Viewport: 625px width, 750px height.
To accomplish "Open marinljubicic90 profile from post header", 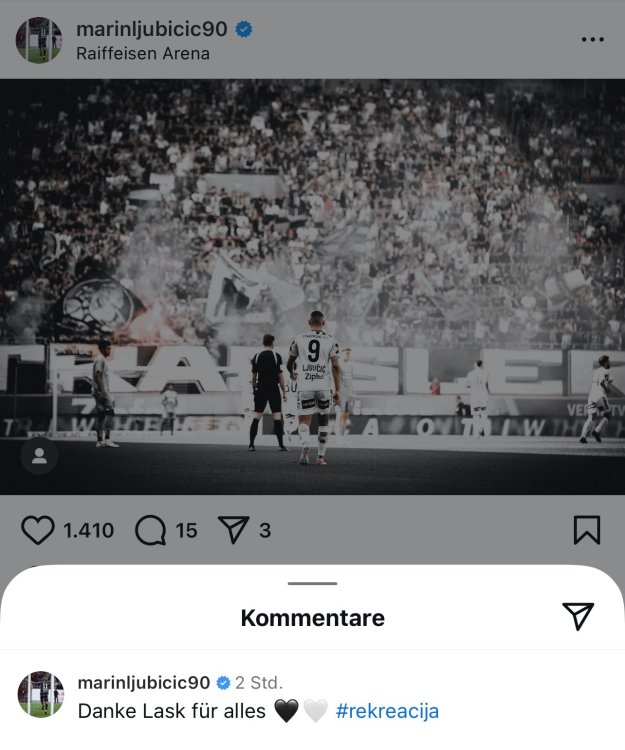I will (152, 29).
